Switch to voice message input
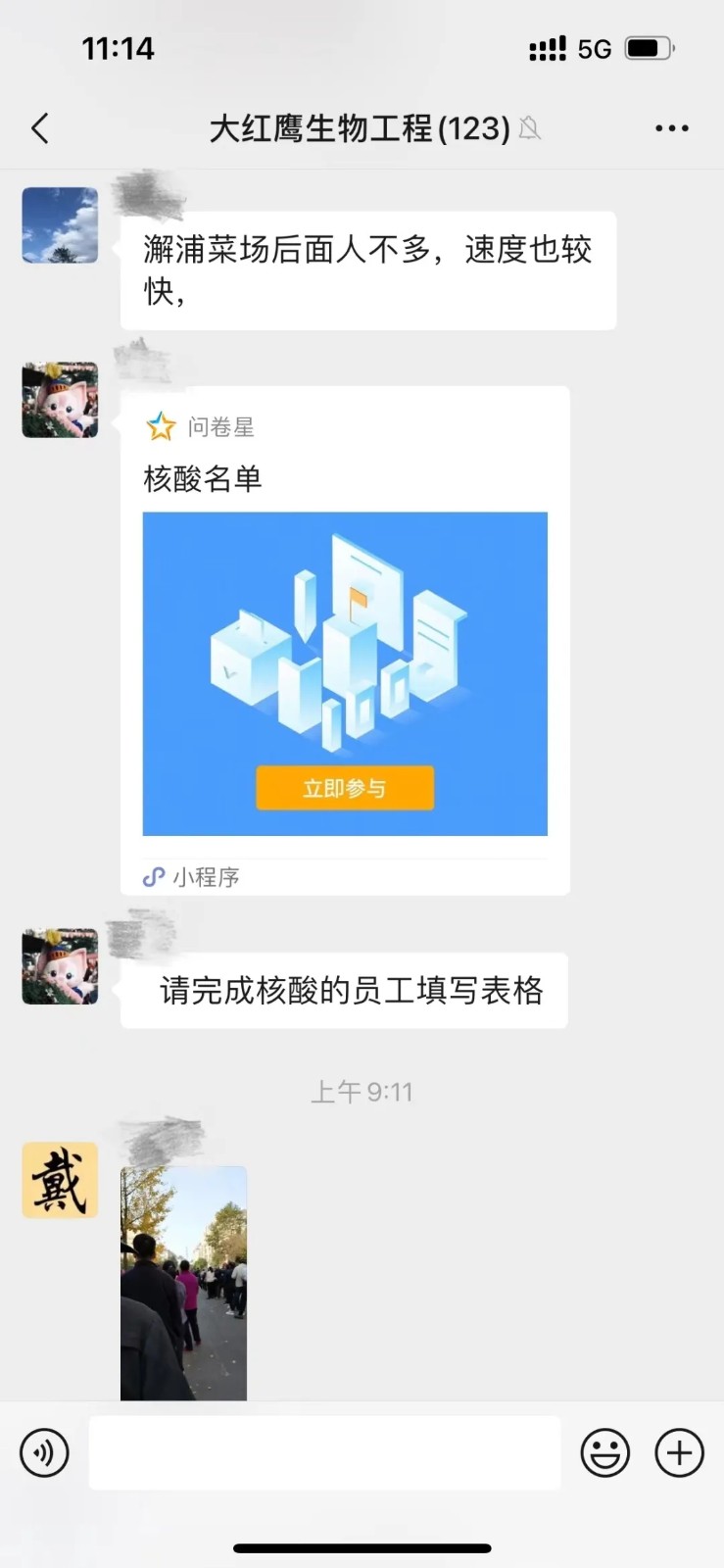724x1568 pixels. [45, 1452]
